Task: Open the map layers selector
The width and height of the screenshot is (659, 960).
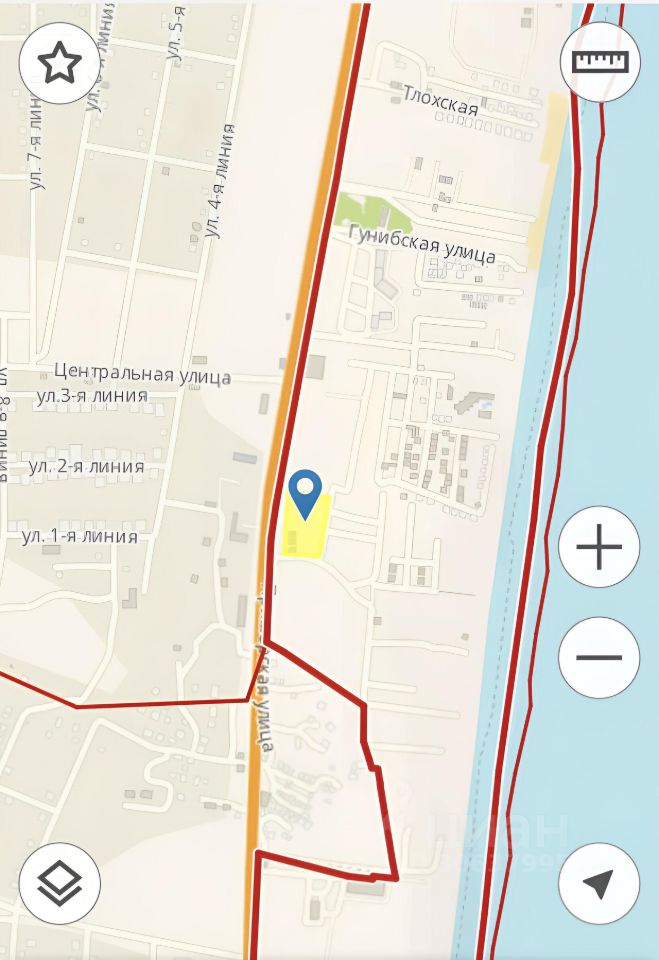Action: (59, 883)
